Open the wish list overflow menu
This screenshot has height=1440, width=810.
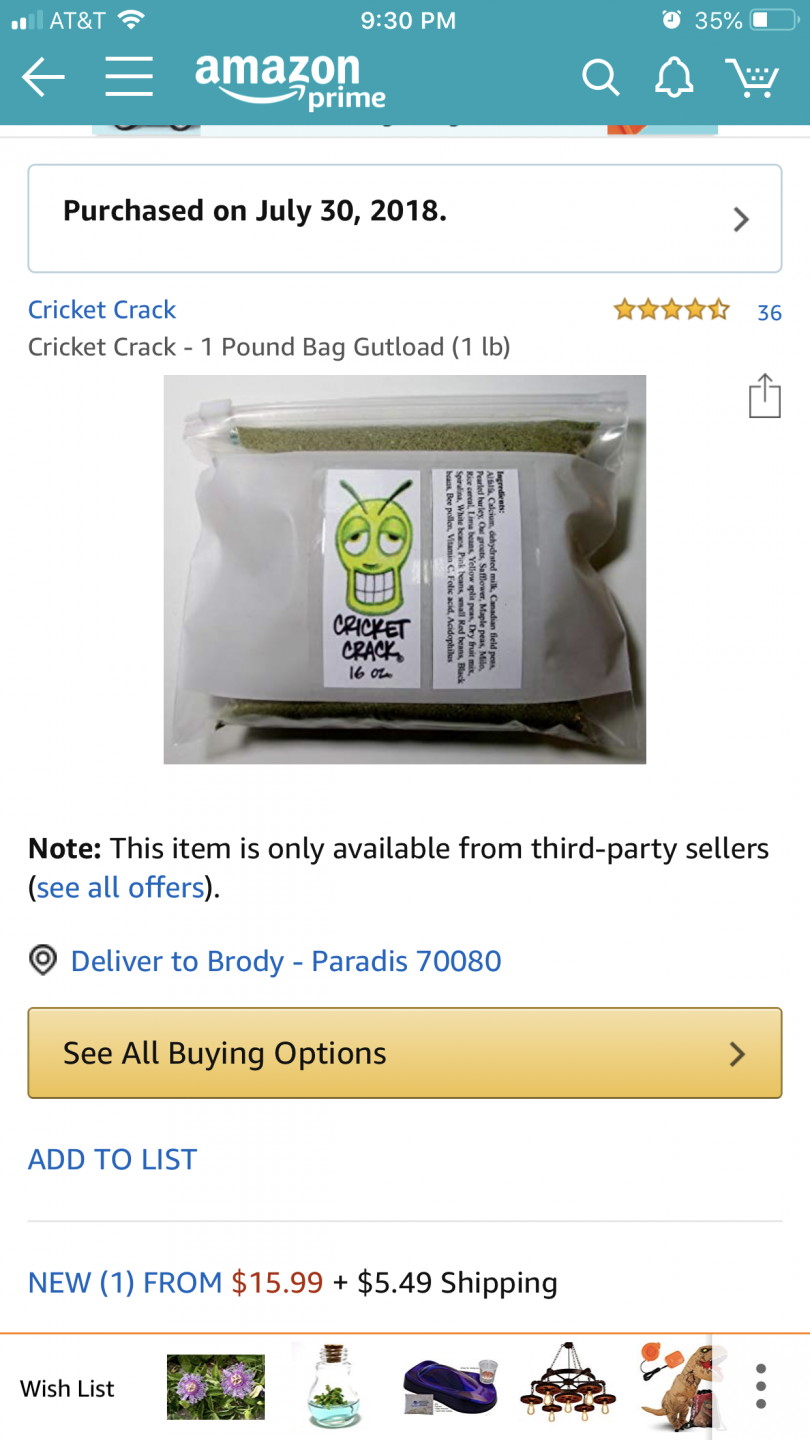point(761,1387)
